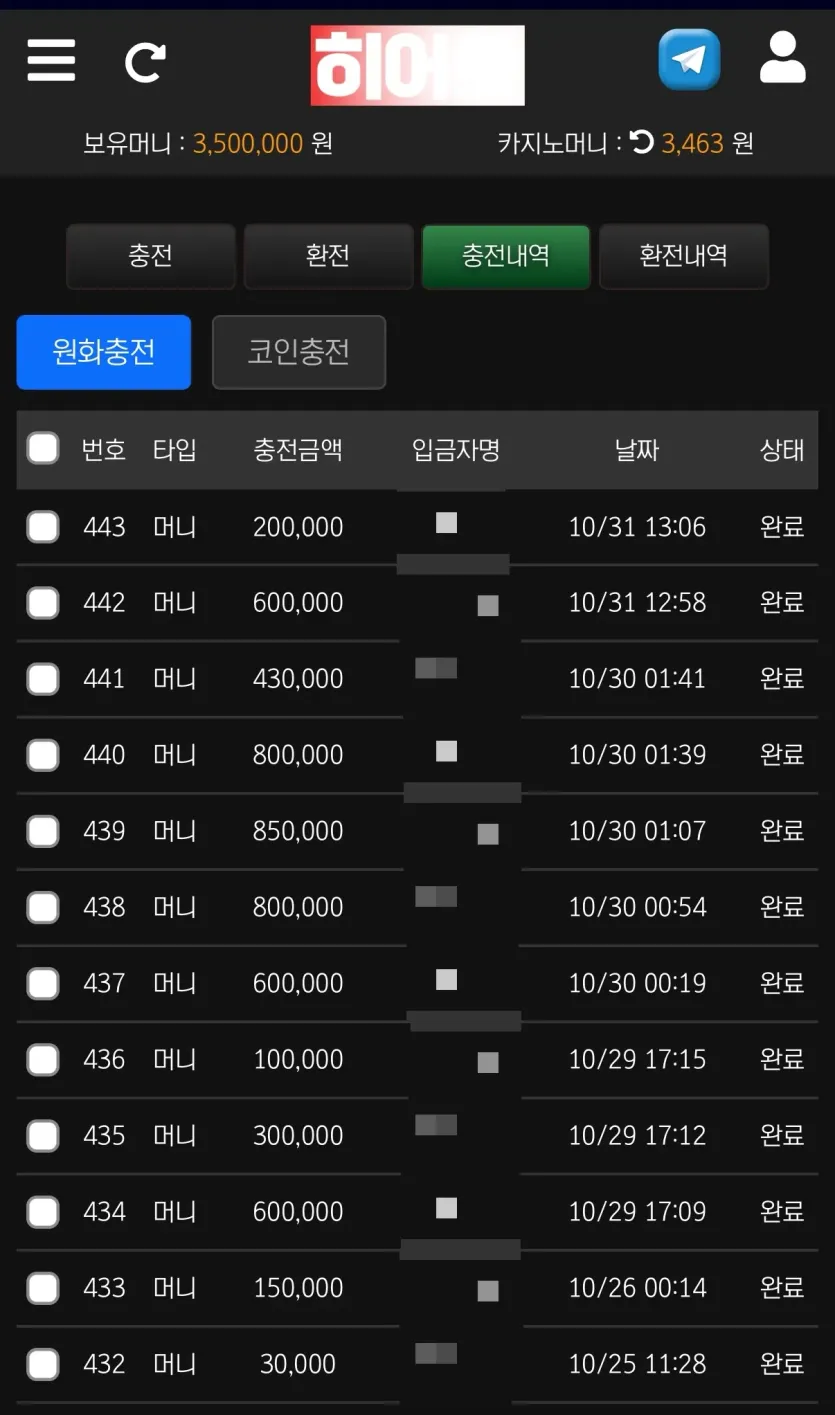The image size is (835, 1415).
Task: Tick the checkbox for entry 432
Action: [43, 1363]
